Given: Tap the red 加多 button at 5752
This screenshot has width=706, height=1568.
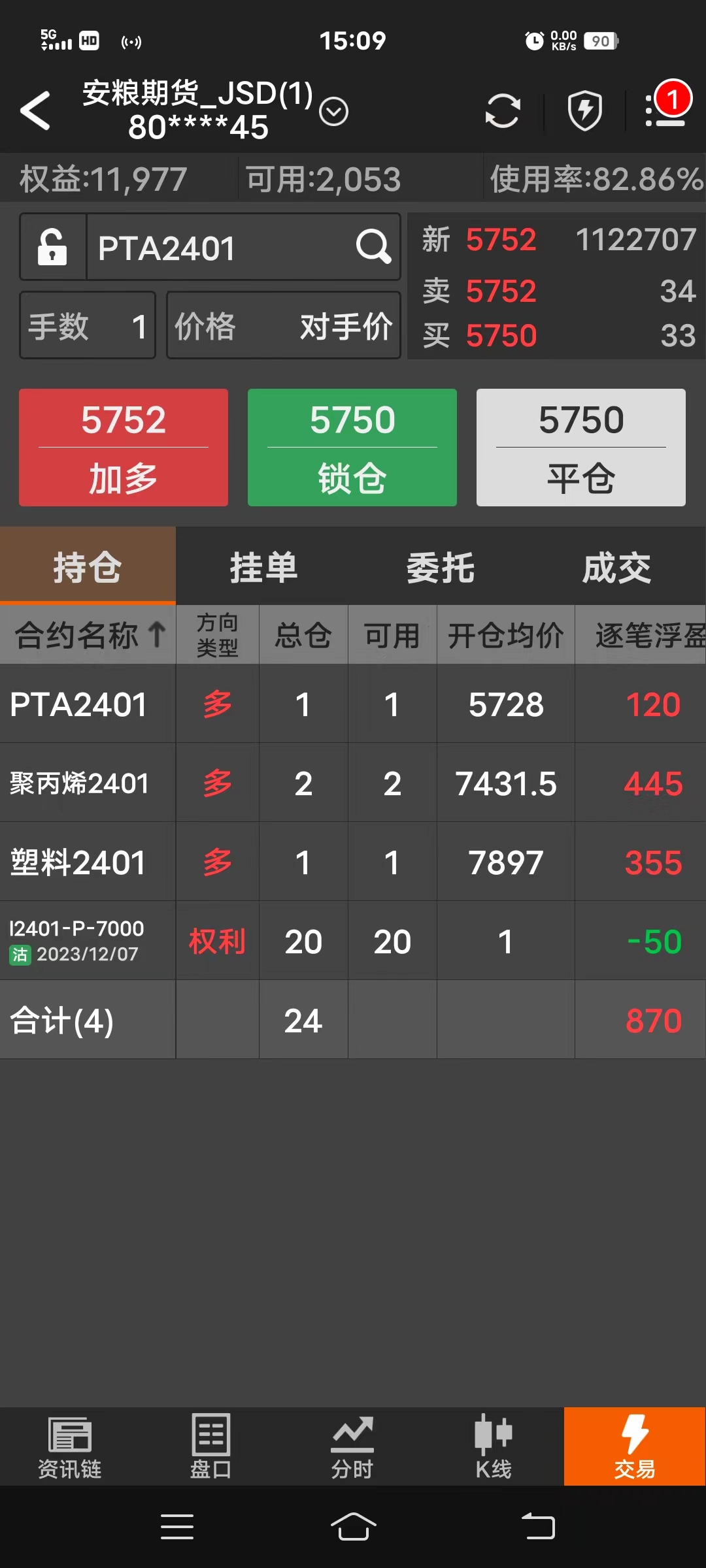Looking at the screenshot, I should coord(124,448).
